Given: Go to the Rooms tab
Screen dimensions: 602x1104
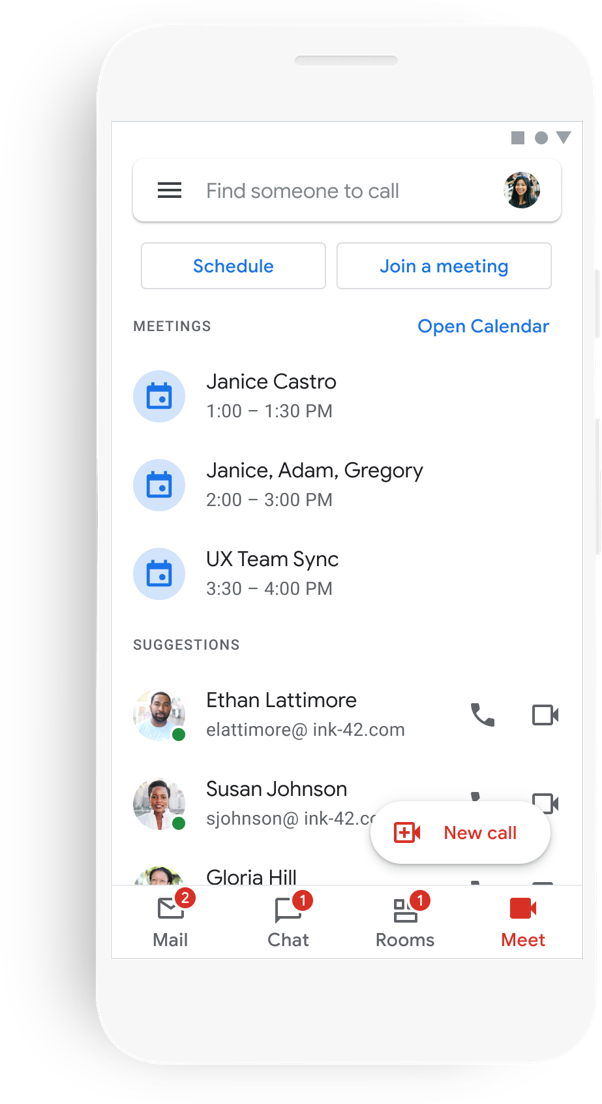Looking at the screenshot, I should [x=405, y=922].
